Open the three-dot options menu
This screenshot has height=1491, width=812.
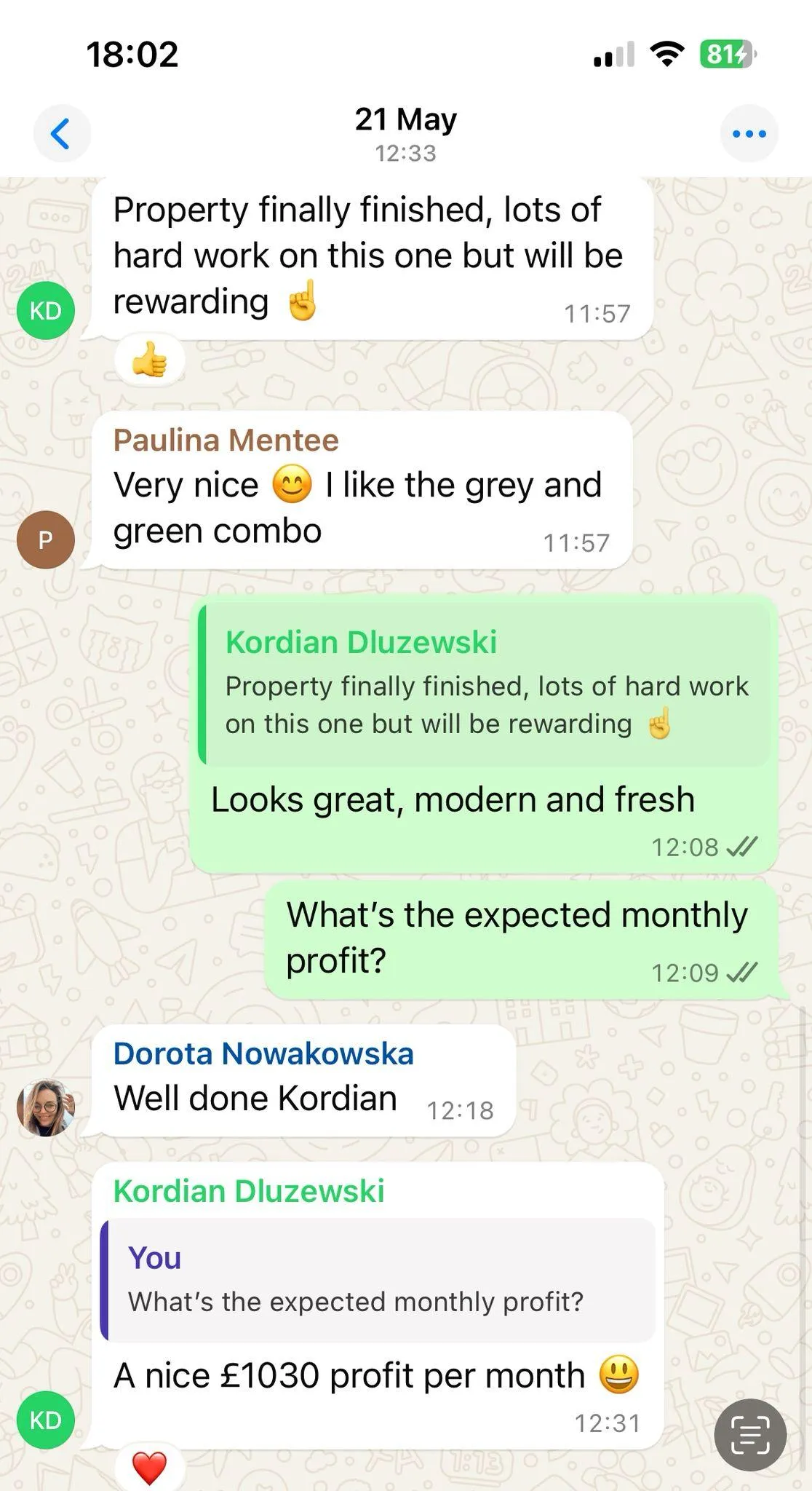pos(749,134)
